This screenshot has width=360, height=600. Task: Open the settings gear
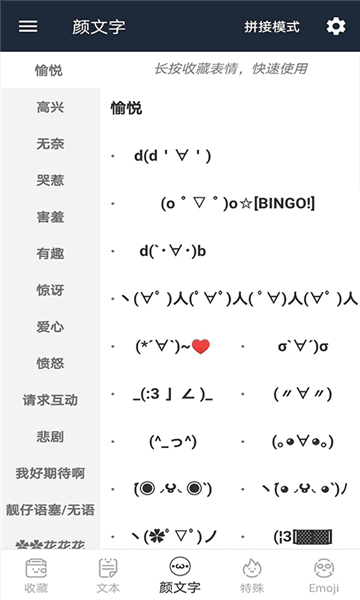pos(336,26)
